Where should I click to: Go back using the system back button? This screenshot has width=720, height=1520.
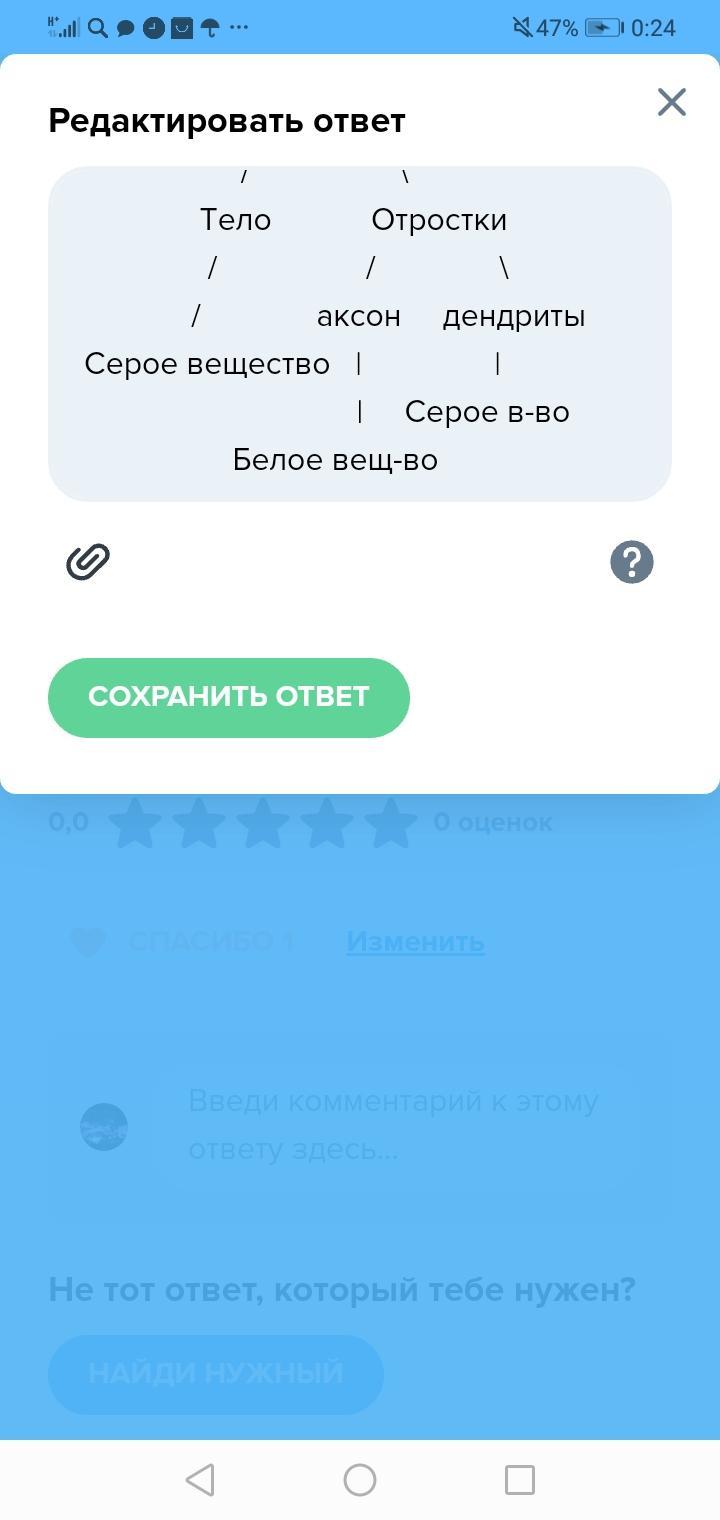(200, 1479)
